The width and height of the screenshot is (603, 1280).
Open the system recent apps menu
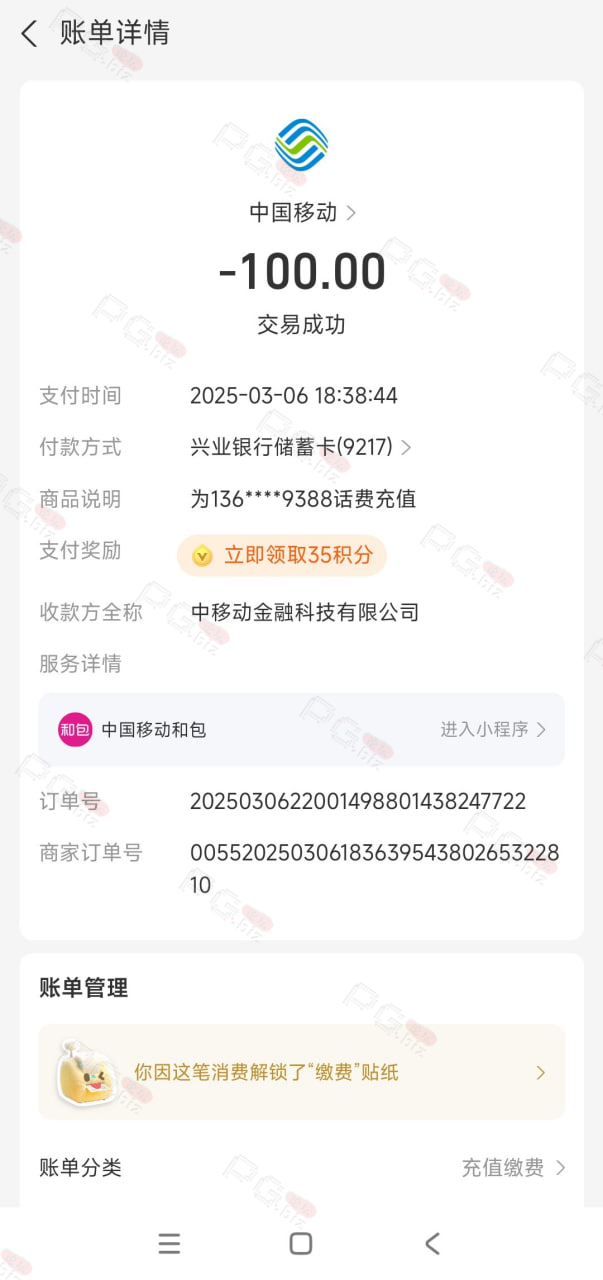170,1243
